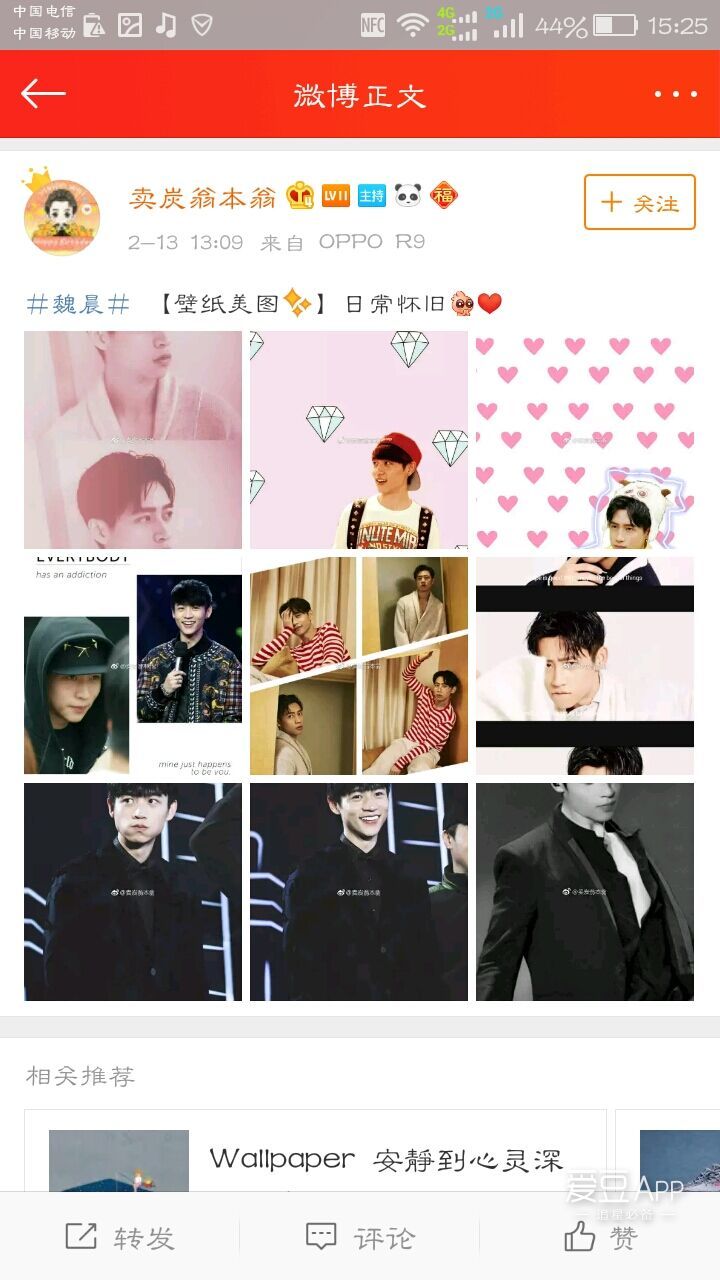Image resolution: width=720 pixels, height=1280 pixels.
Task: Open the EVERYBODY addiction collage image
Action: point(132,666)
